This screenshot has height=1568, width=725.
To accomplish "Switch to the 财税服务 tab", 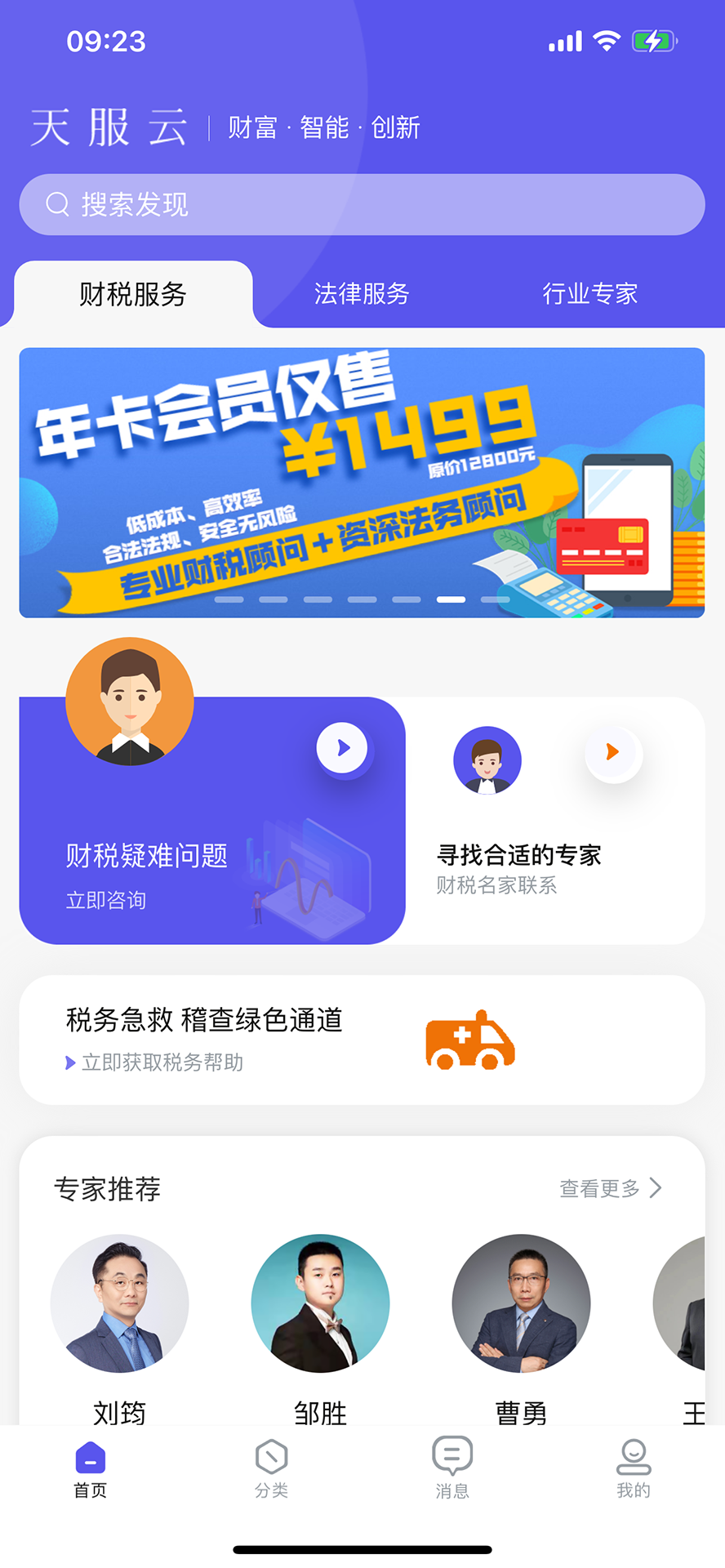I will (x=133, y=294).
